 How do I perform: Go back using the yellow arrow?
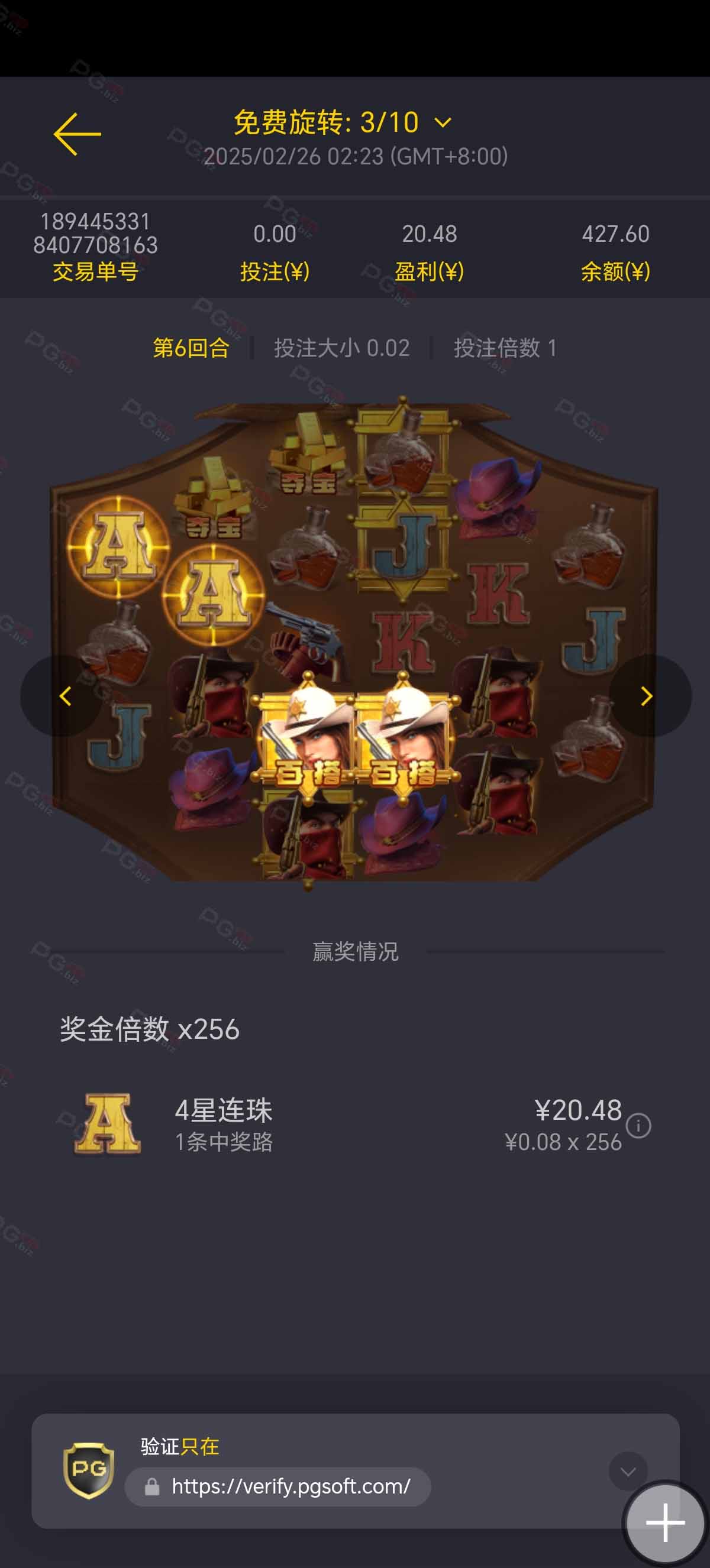point(78,134)
